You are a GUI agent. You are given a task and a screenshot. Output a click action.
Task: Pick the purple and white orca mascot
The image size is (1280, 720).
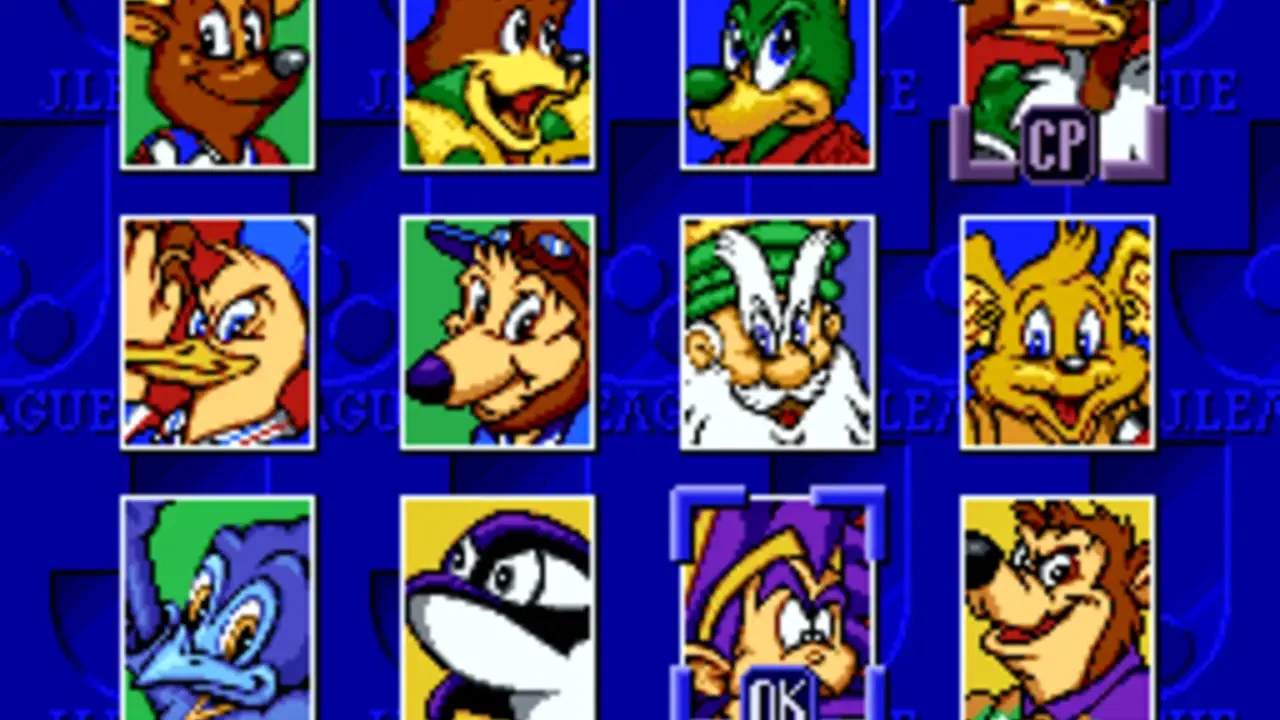[x=498, y=608]
